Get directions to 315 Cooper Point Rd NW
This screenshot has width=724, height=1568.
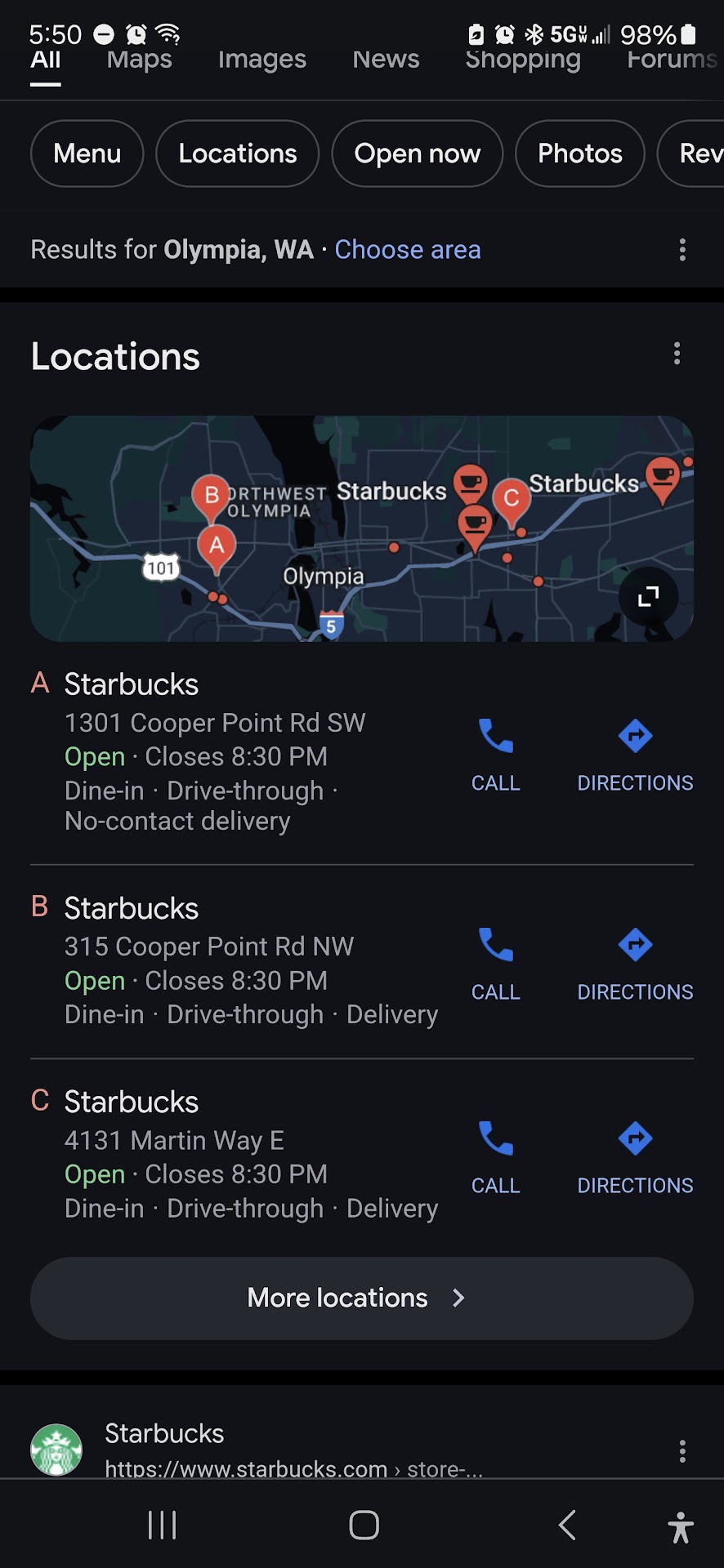point(635,964)
